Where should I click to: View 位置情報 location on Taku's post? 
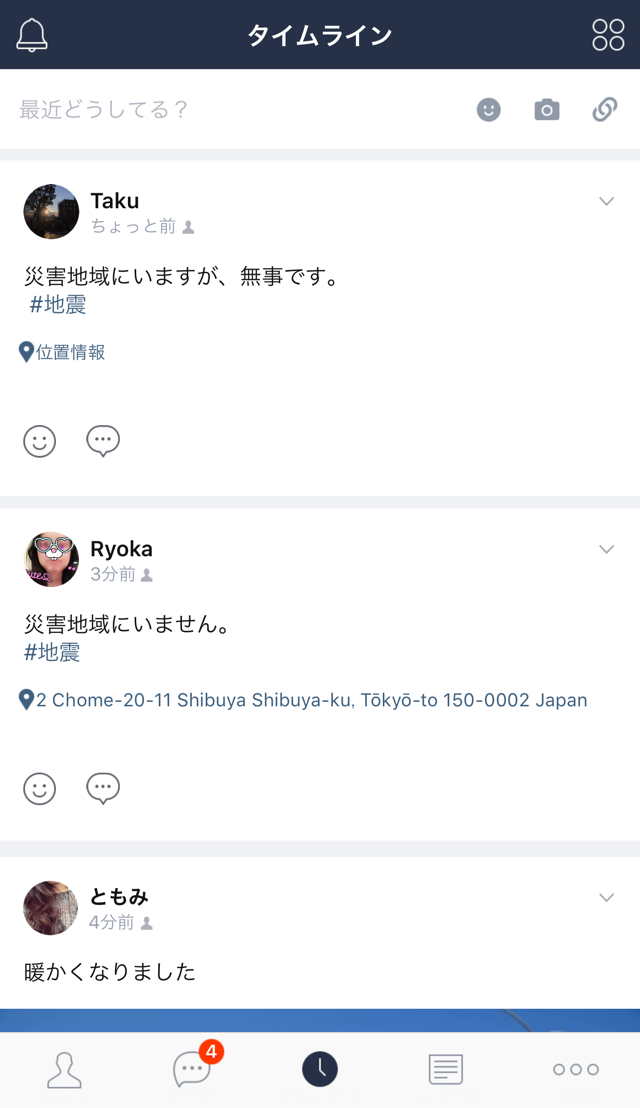tap(63, 352)
